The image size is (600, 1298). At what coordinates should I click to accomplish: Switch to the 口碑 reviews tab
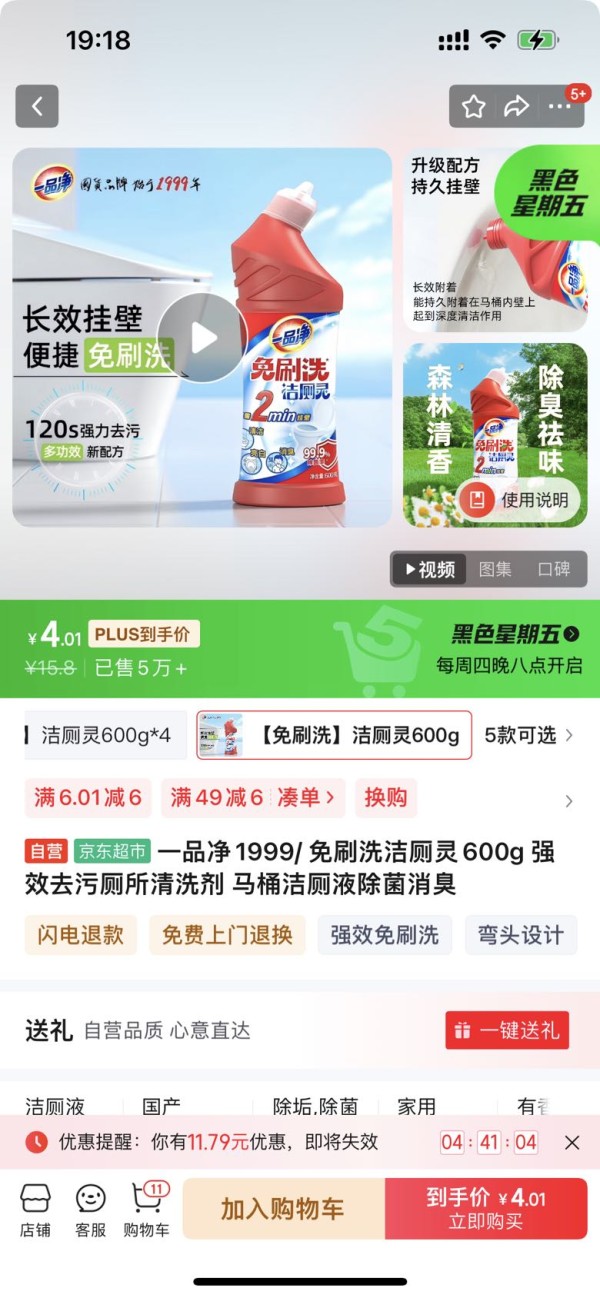tap(553, 569)
